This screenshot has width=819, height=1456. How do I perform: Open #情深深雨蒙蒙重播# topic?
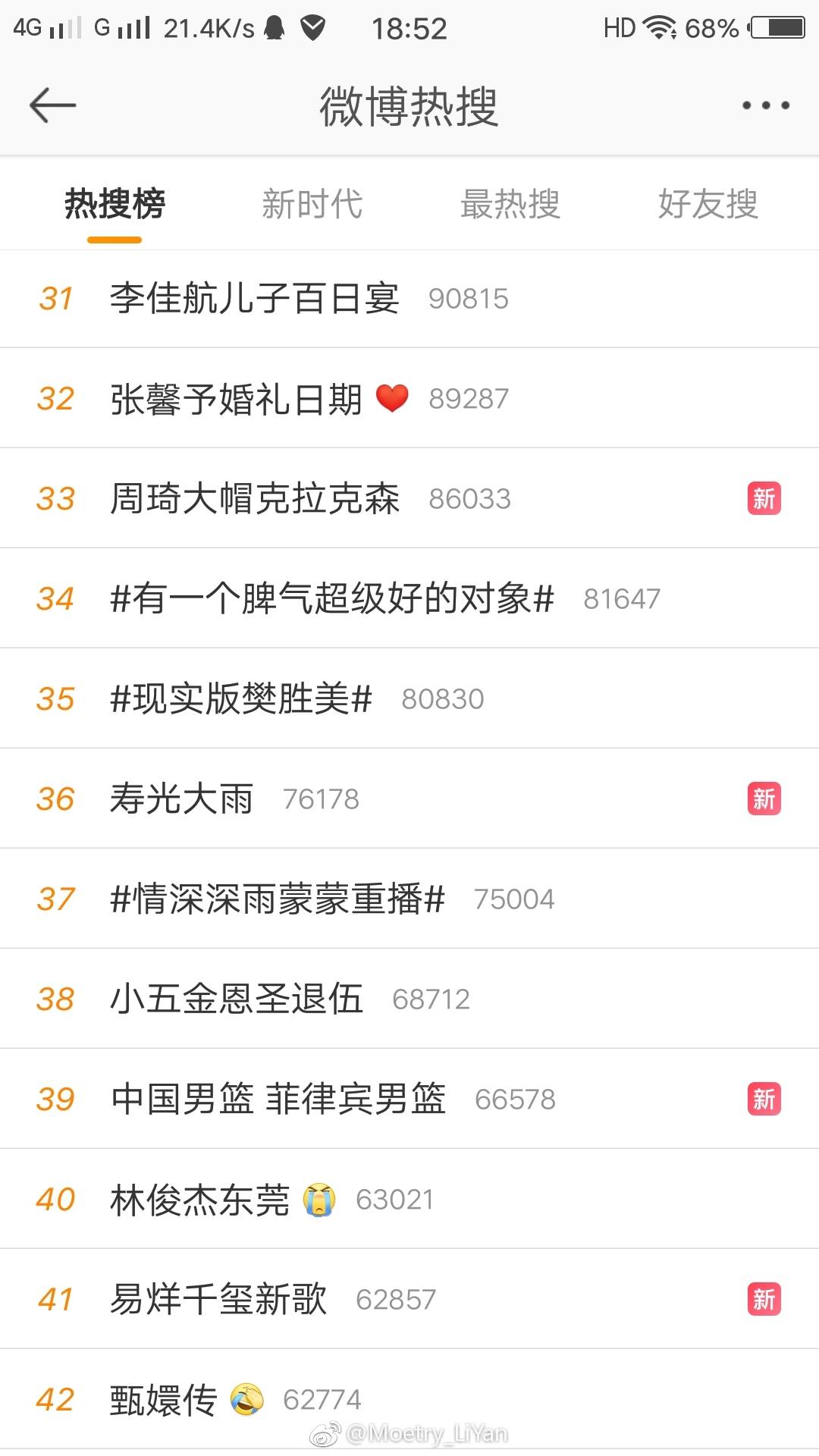[277, 899]
